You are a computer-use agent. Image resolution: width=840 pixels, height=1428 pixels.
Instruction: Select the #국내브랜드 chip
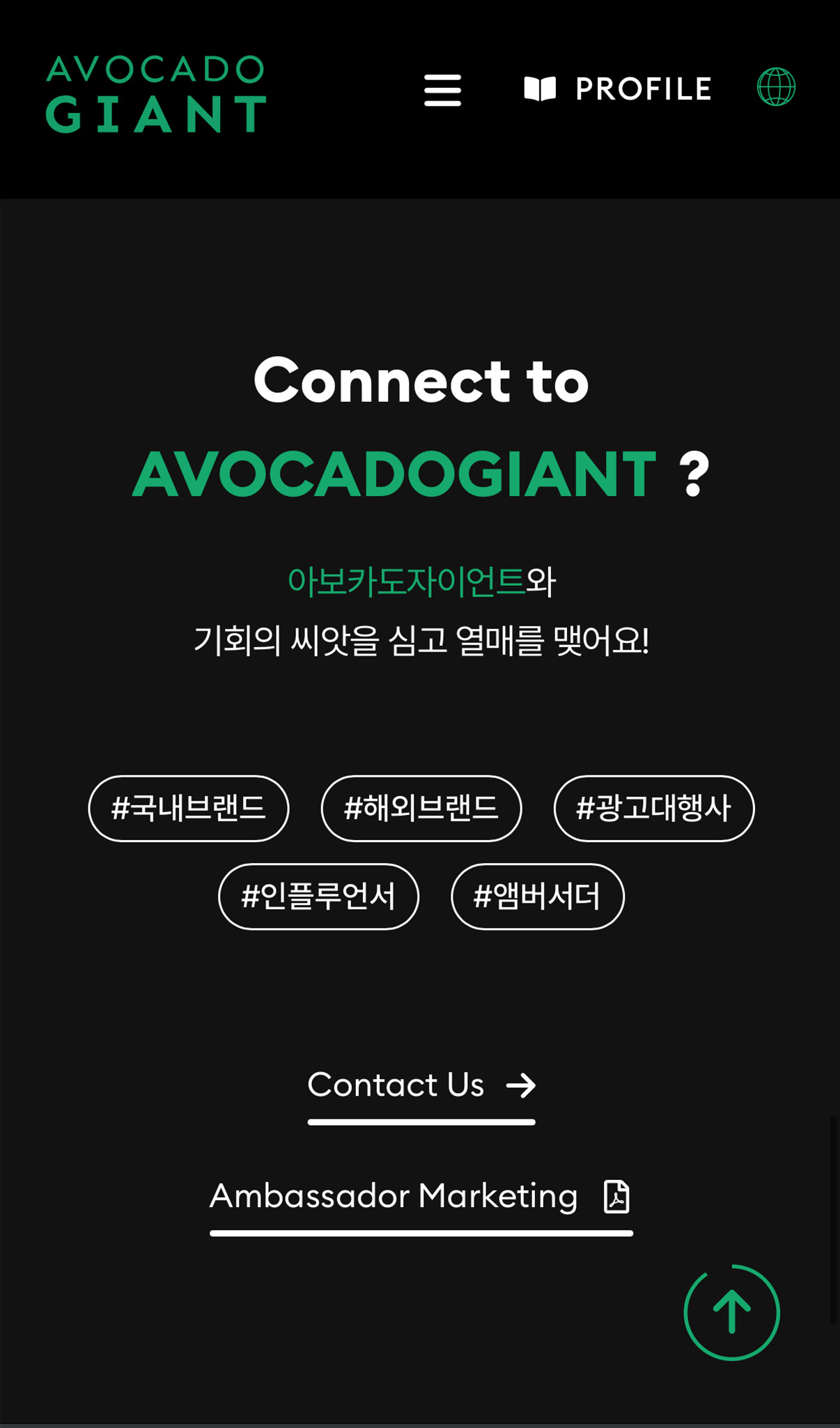click(x=189, y=808)
